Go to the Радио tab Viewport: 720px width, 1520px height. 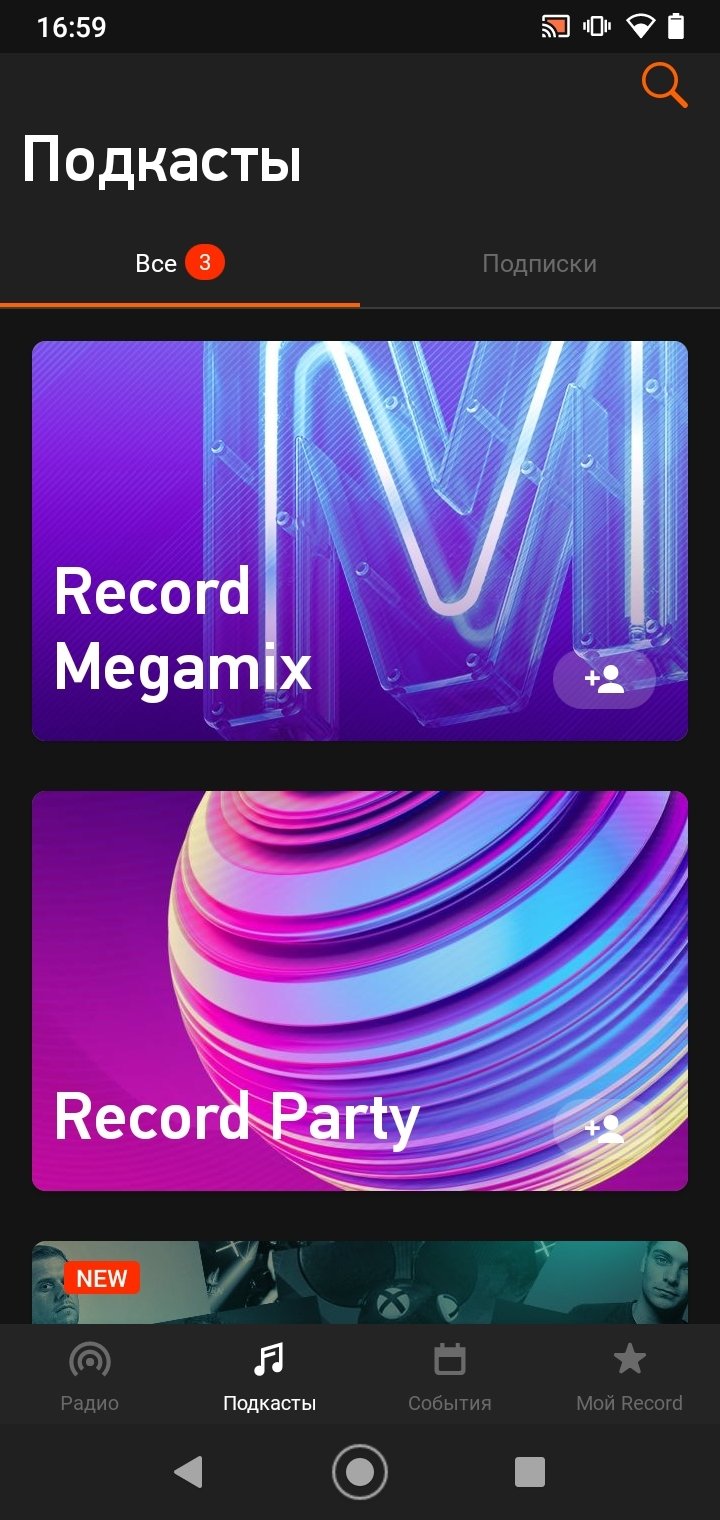click(x=90, y=1375)
